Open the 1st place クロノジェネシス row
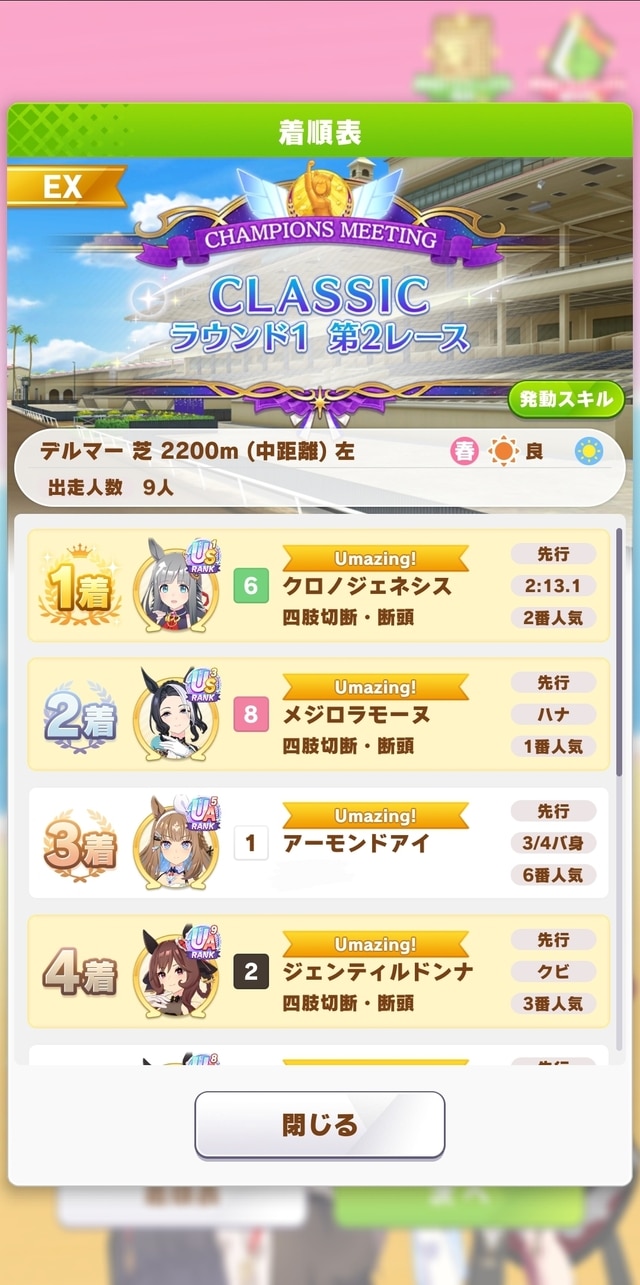 318,586
